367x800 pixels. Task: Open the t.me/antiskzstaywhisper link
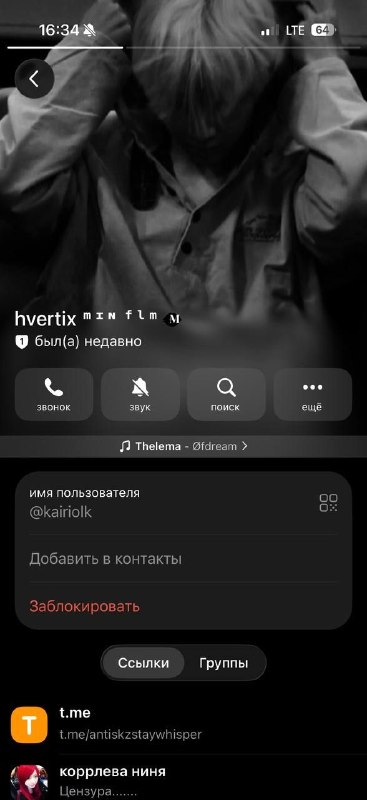(x=183, y=724)
